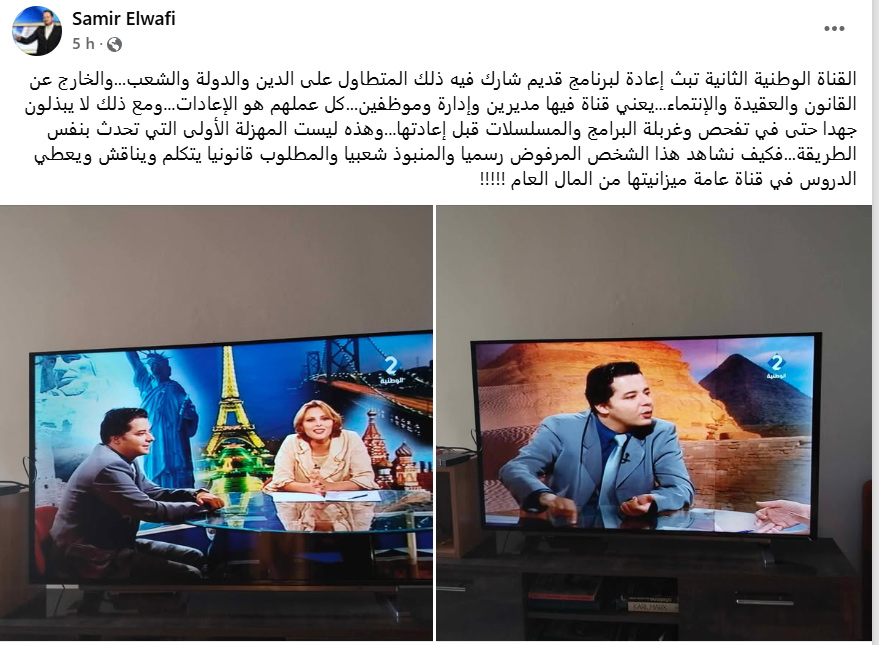Screen dimensions: 879x645
Task: Open the post's three-dot options menu
Action: [x=834, y=29]
